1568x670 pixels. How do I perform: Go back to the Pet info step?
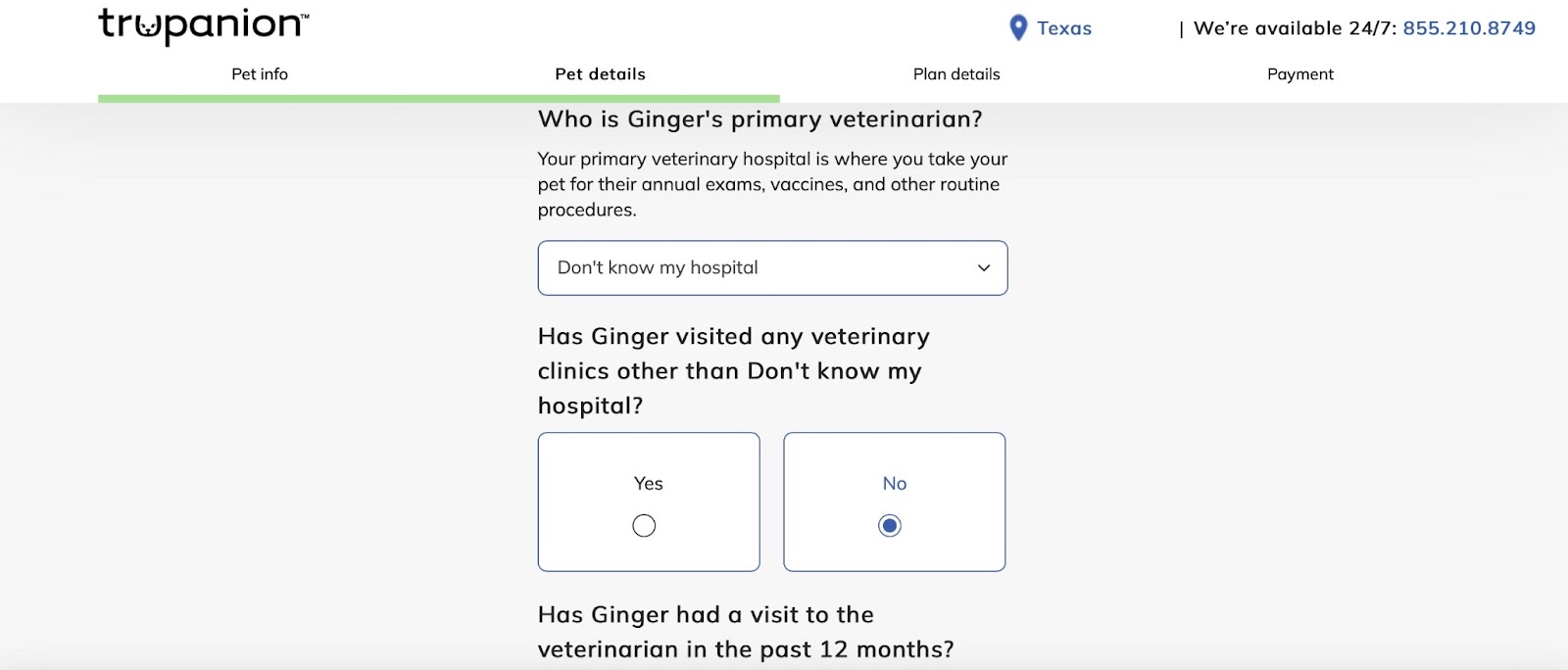click(260, 74)
